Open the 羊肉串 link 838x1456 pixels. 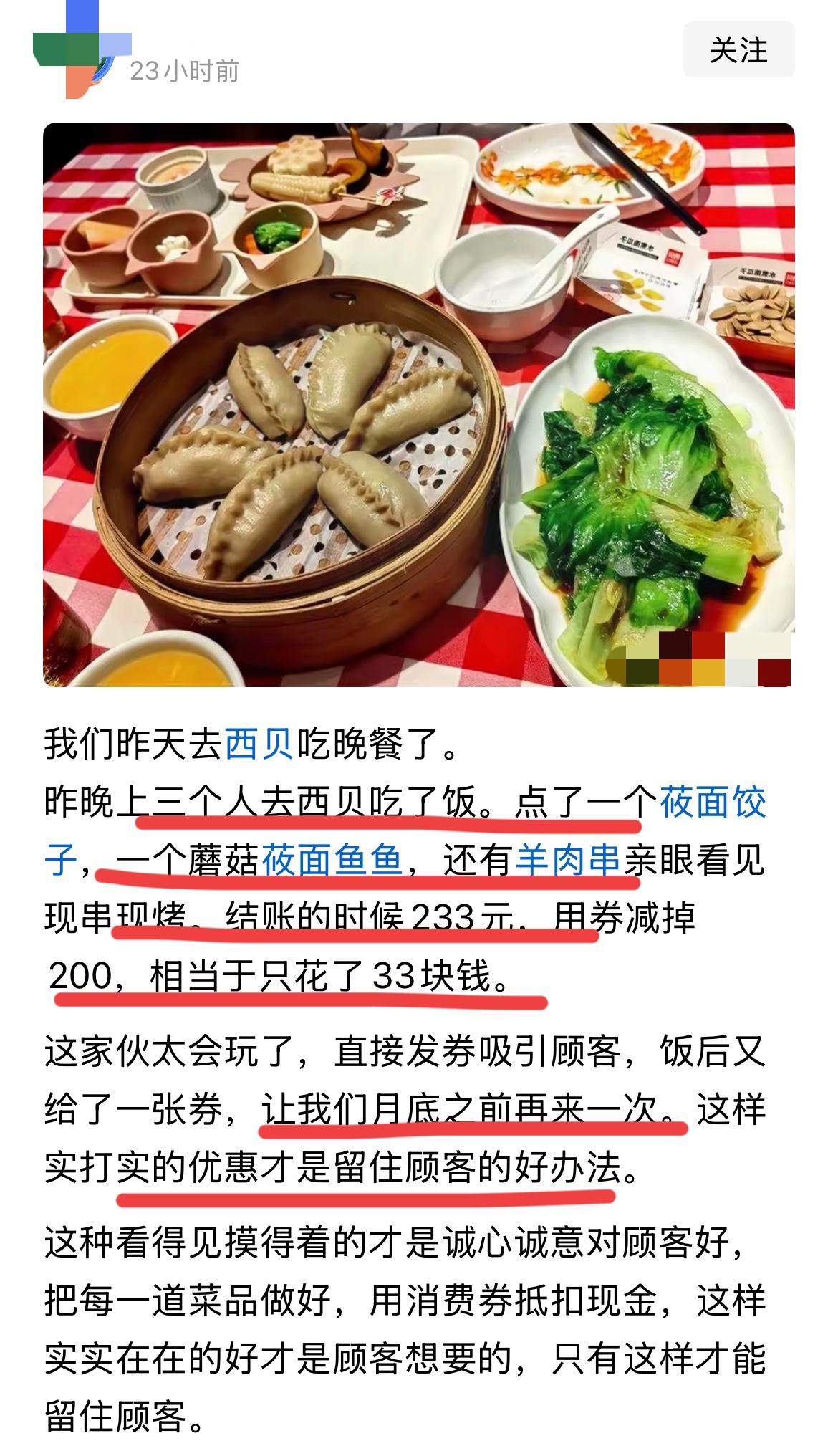click(x=568, y=860)
